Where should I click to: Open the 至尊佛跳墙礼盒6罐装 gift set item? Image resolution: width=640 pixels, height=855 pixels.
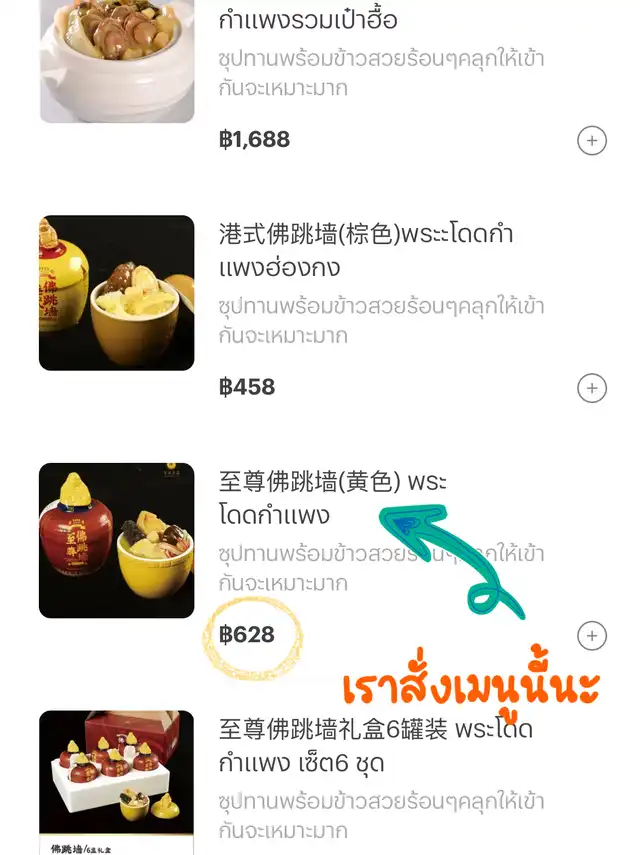pyautogui.click(x=375, y=746)
